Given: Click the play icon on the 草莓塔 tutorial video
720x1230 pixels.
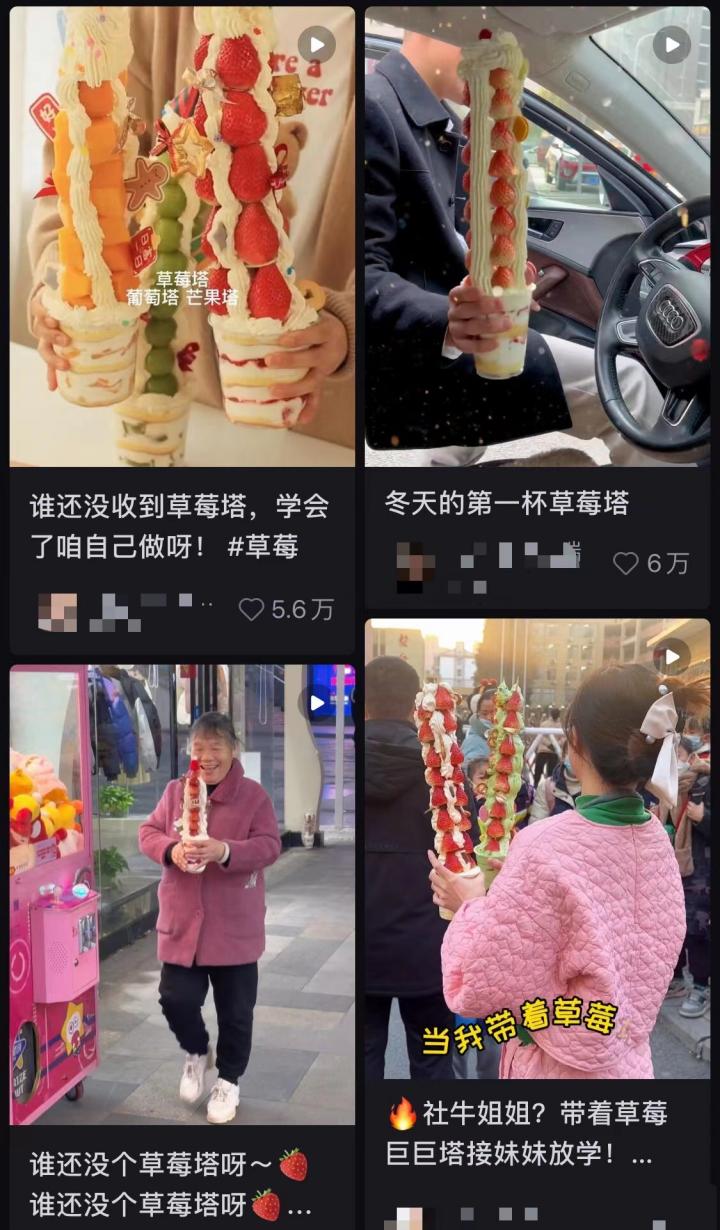Looking at the screenshot, I should [318, 44].
